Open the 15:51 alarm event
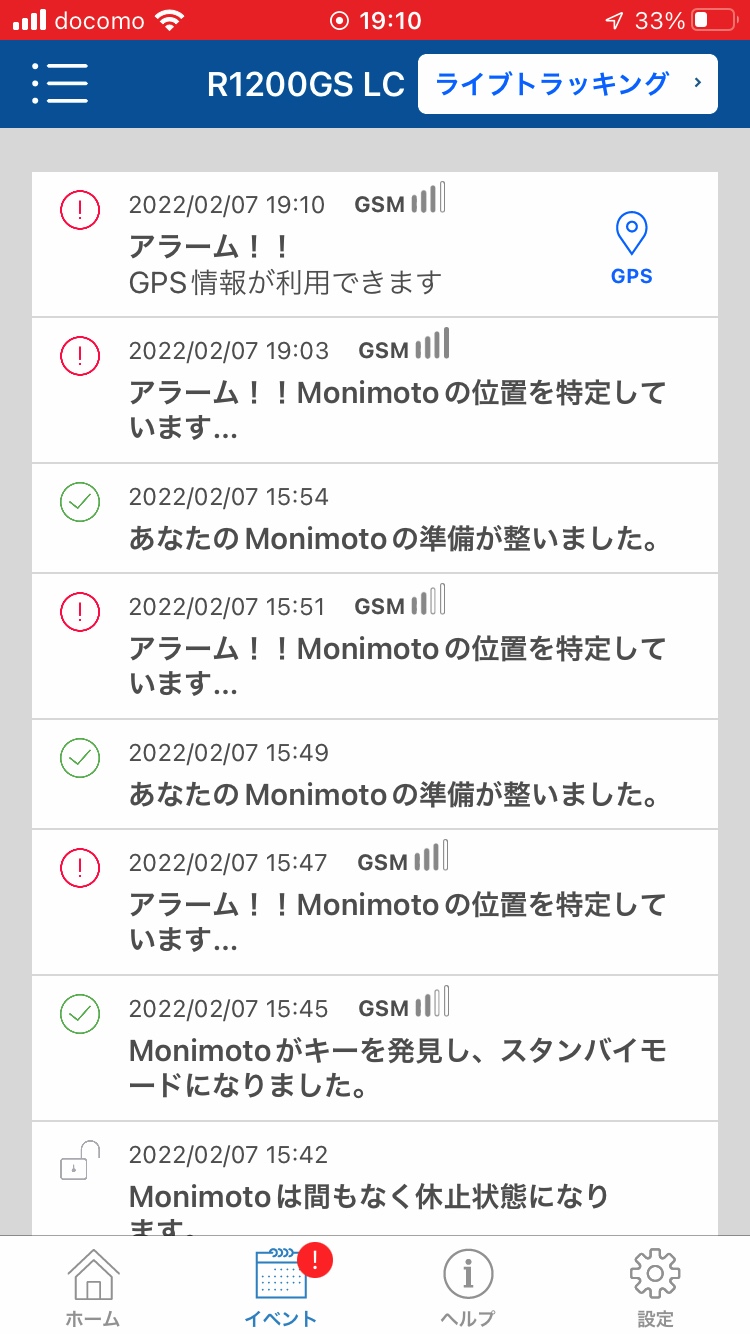Screen dimensions: 750x1334 click(375, 647)
